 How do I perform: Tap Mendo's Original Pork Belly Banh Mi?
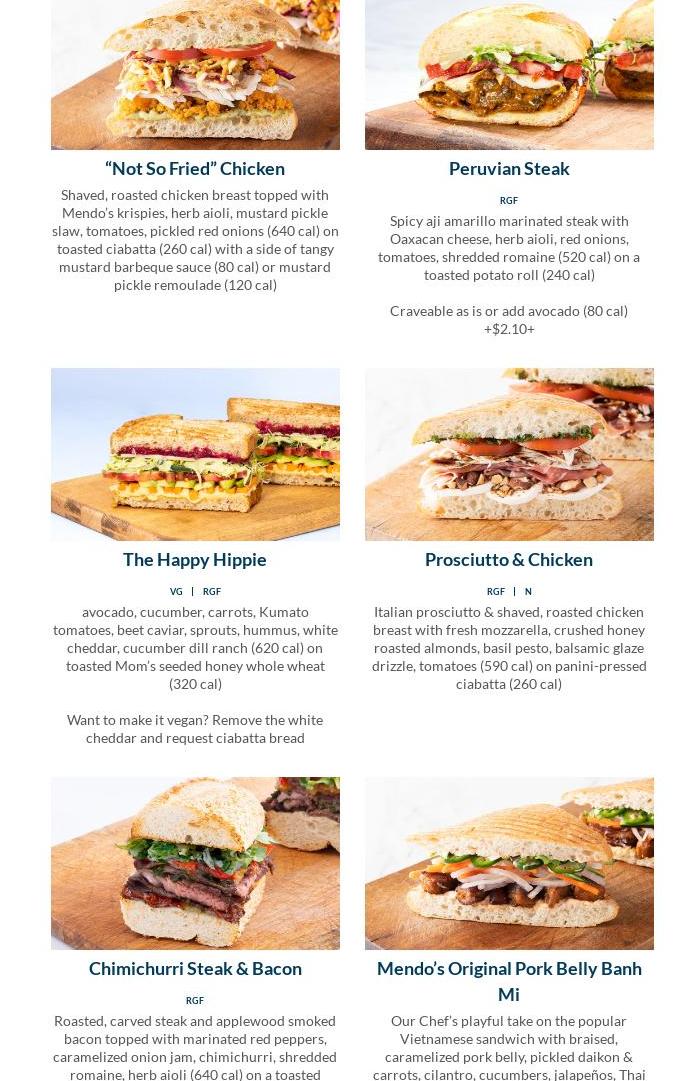point(509,980)
